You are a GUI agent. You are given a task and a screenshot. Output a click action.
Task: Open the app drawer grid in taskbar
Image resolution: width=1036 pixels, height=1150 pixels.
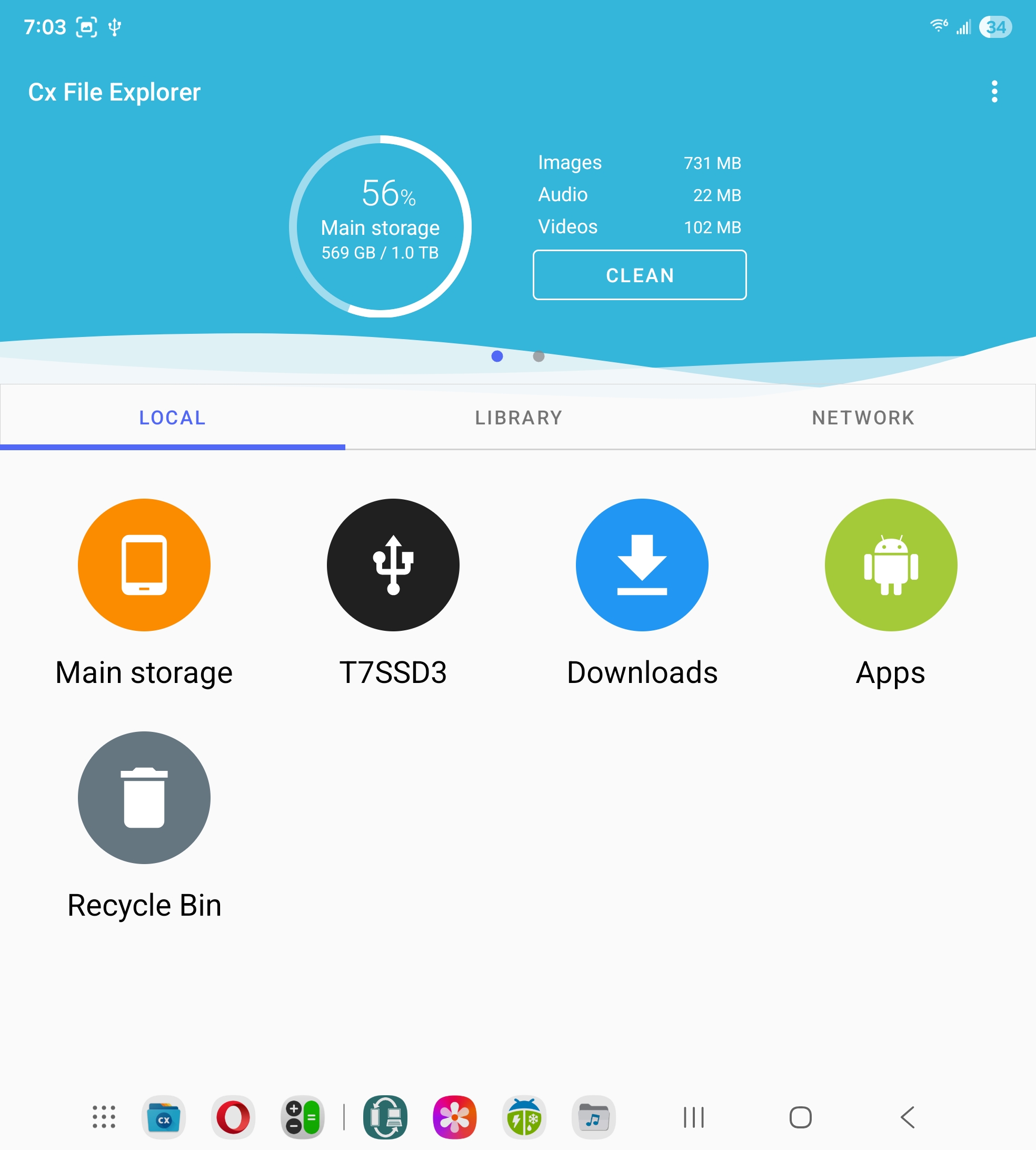click(104, 1117)
